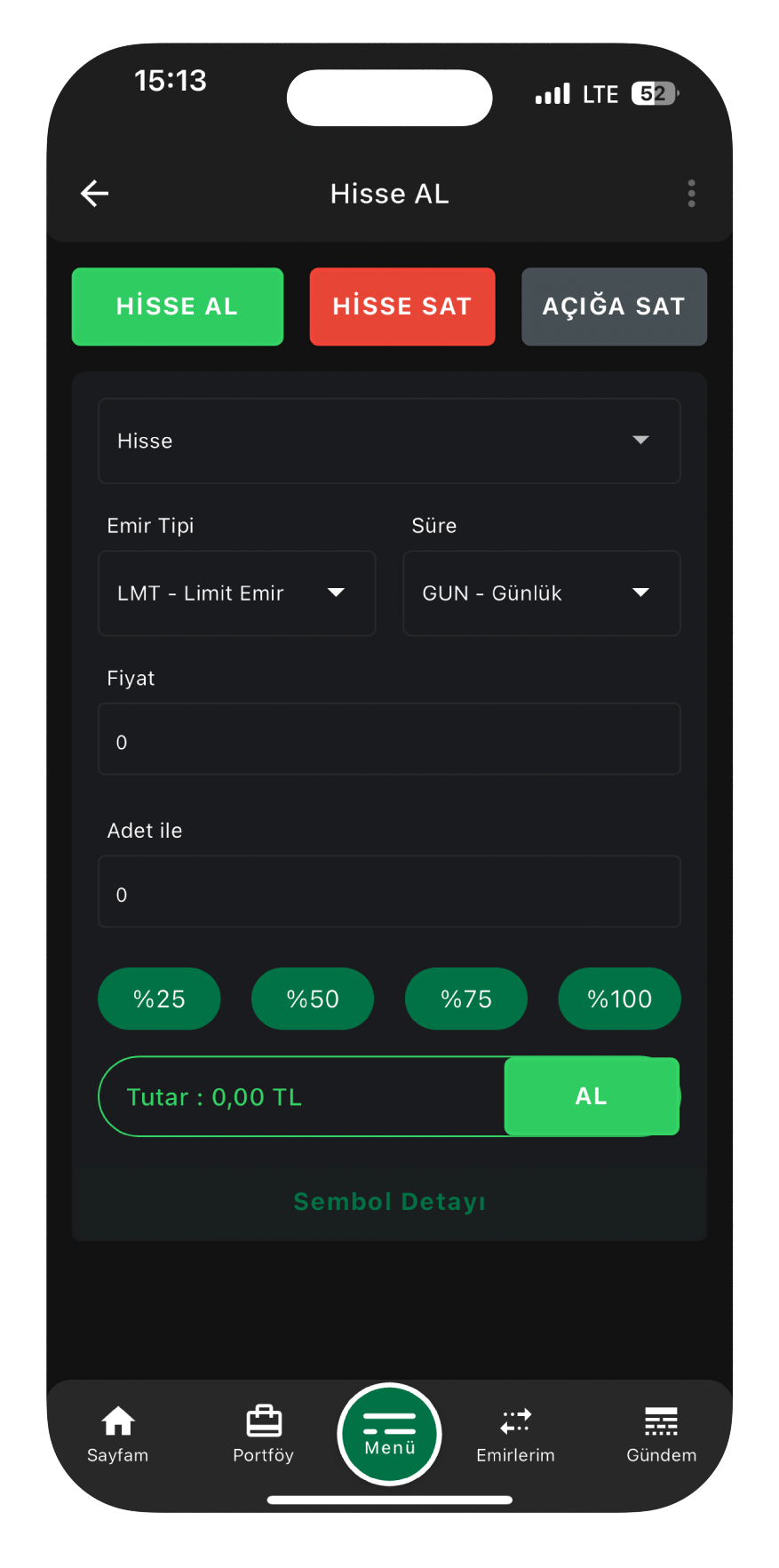Select the %25 quantity chip
Viewport: 779px width, 1568px height.
[159, 999]
